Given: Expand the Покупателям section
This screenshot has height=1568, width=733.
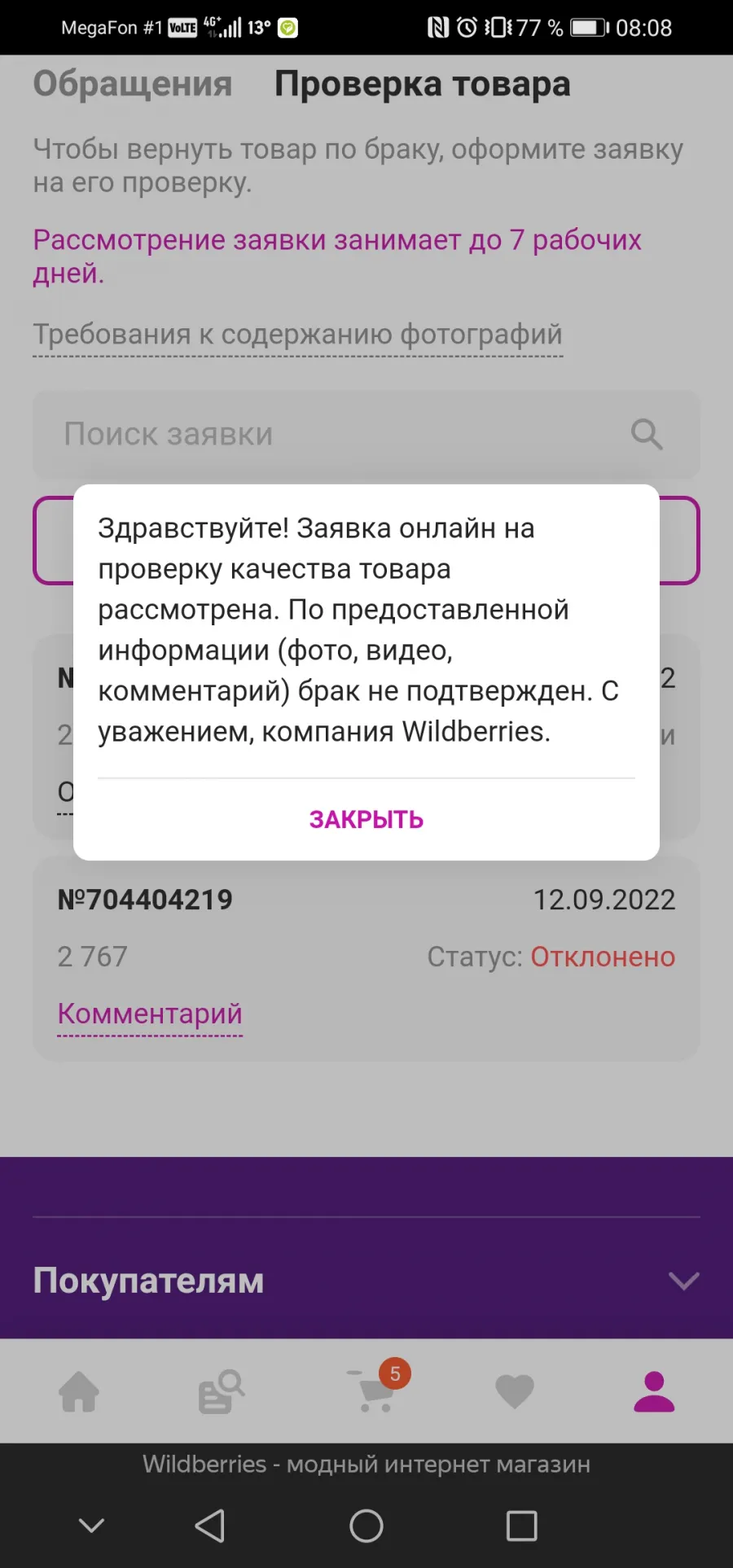Looking at the screenshot, I should tap(366, 1281).
